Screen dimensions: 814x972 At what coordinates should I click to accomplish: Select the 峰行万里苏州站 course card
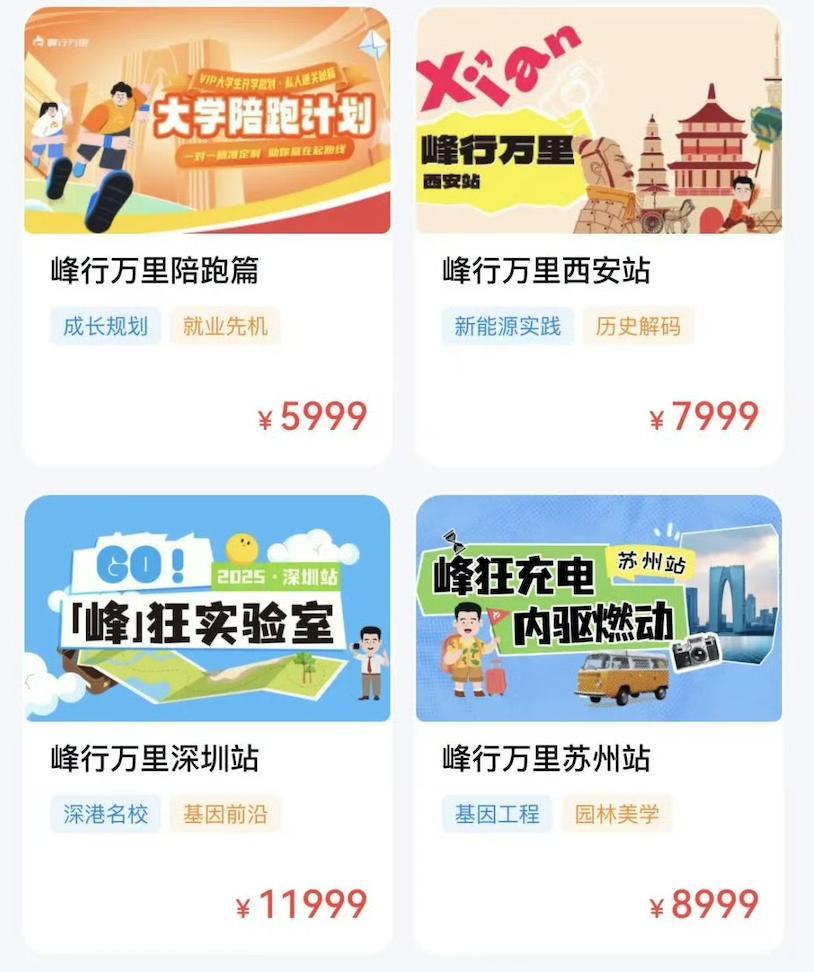[x=598, y=723]
